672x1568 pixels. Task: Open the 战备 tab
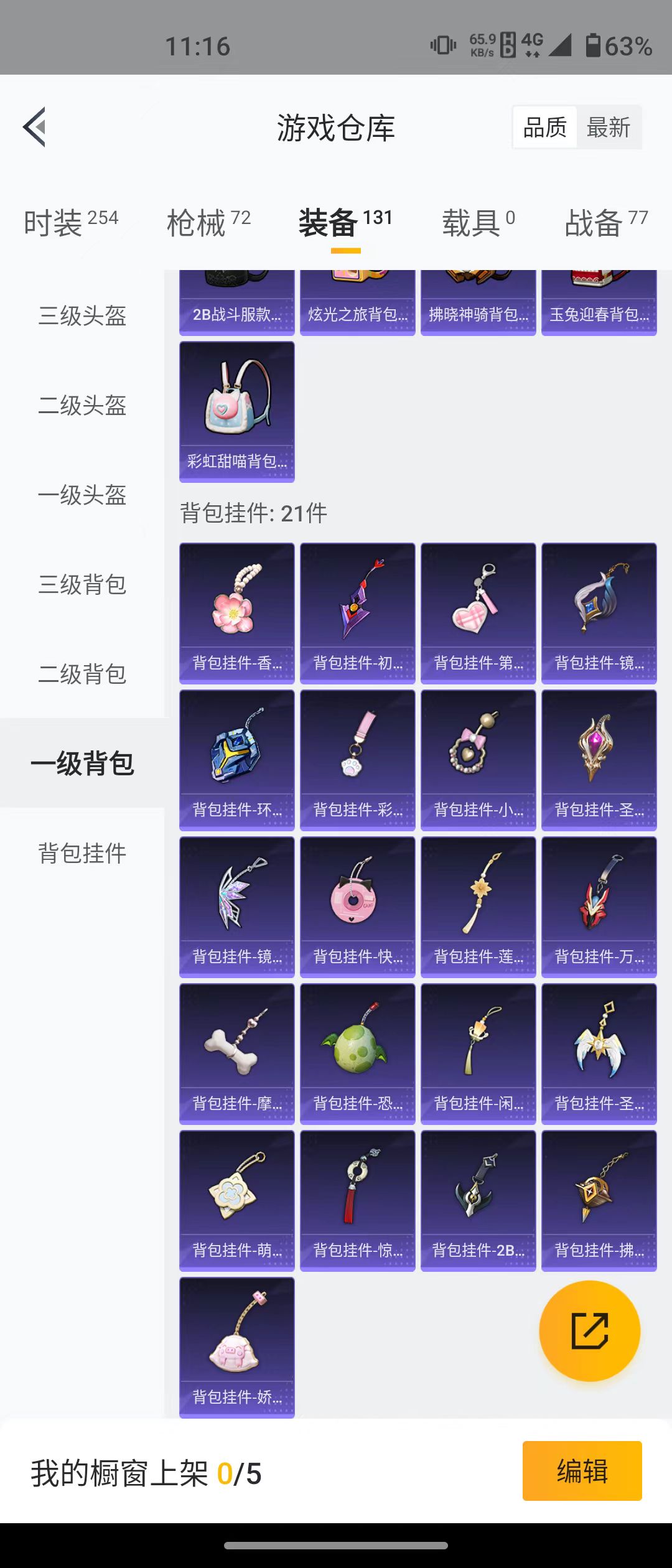pos(605,222)
